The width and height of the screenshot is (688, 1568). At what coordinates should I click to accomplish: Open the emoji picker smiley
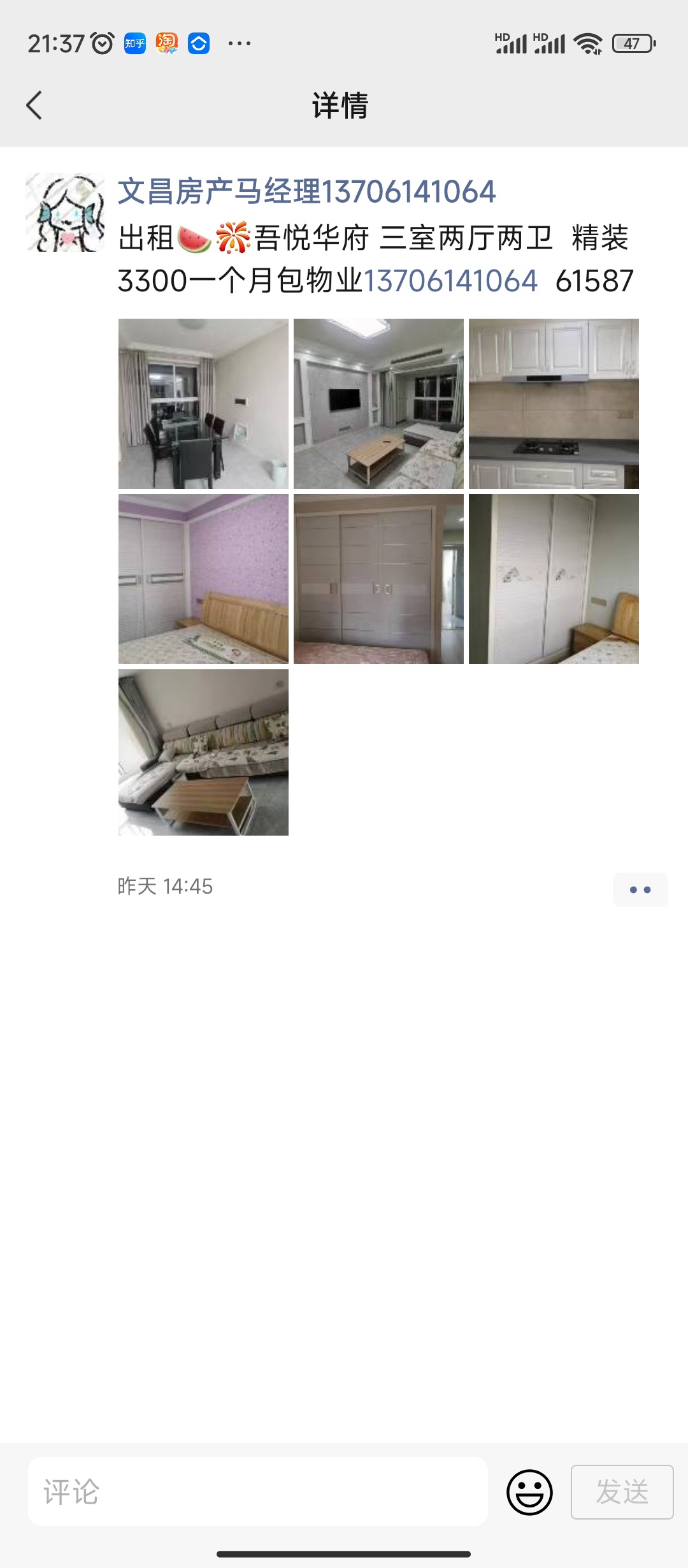pos(529,1492)
